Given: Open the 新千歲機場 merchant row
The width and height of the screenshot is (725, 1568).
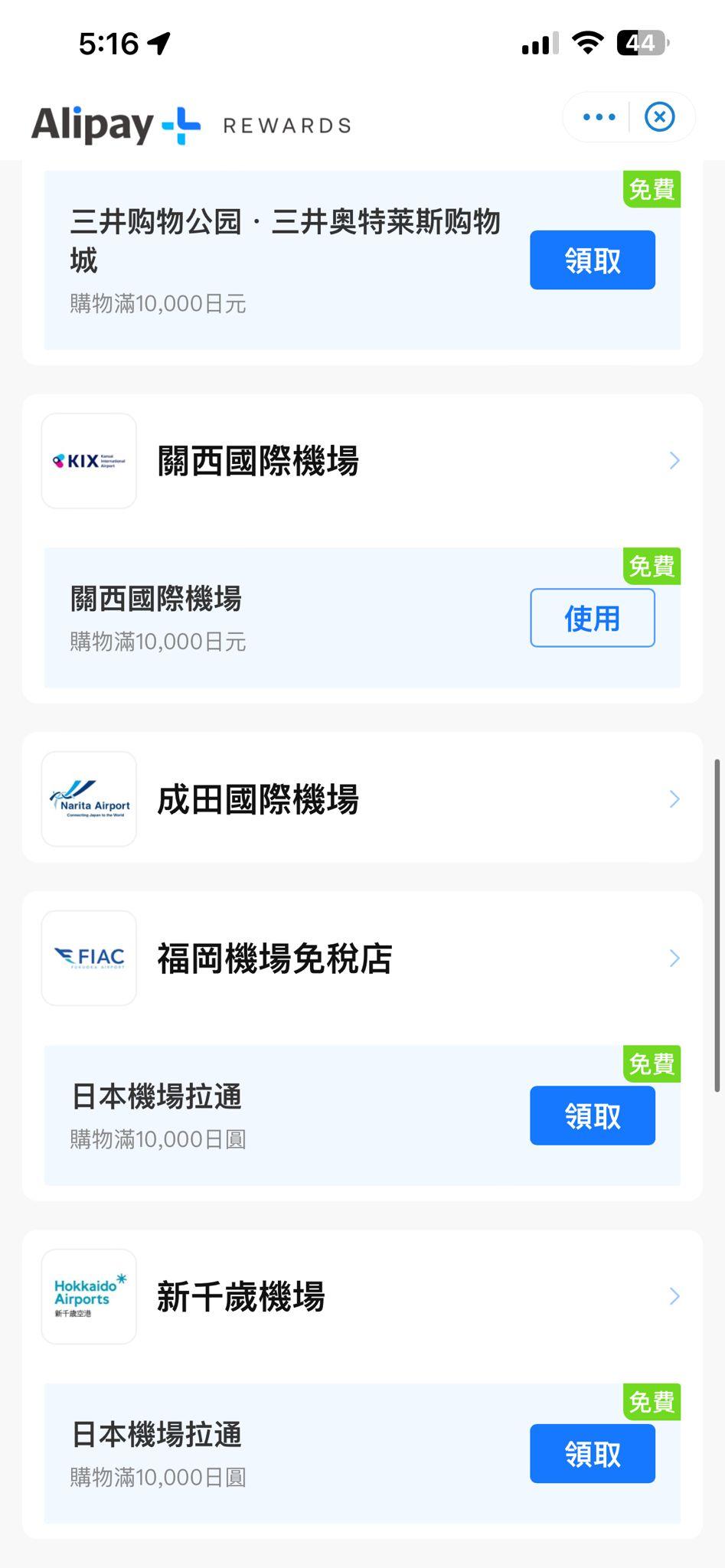Looking at the screenshot, I should [361, 1297].
